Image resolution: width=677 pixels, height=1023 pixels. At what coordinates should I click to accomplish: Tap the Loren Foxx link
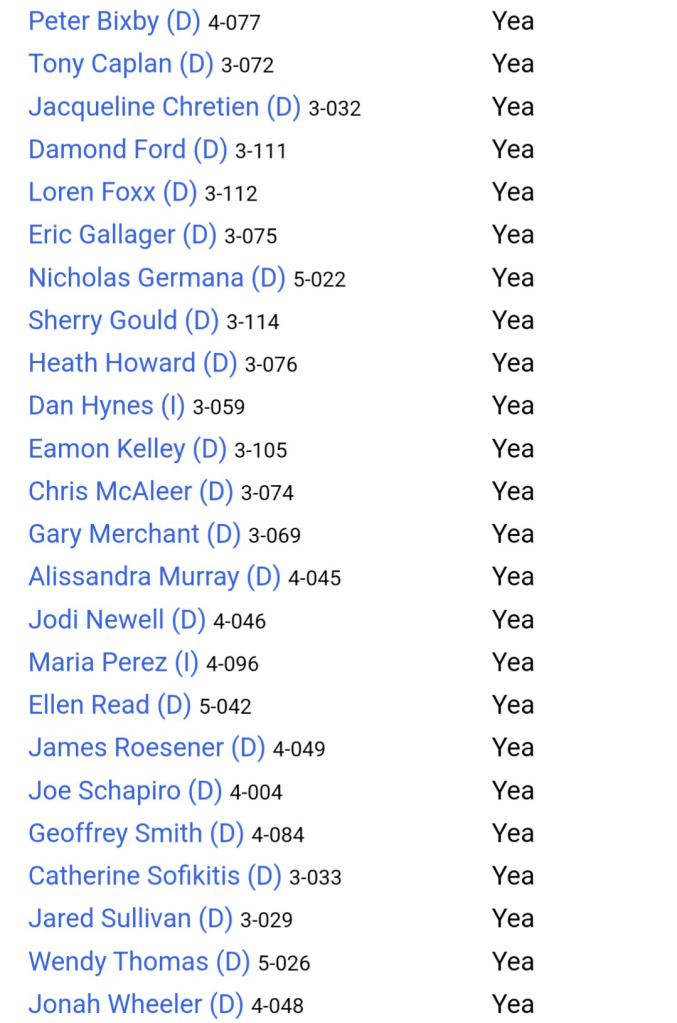click(112, 192)
